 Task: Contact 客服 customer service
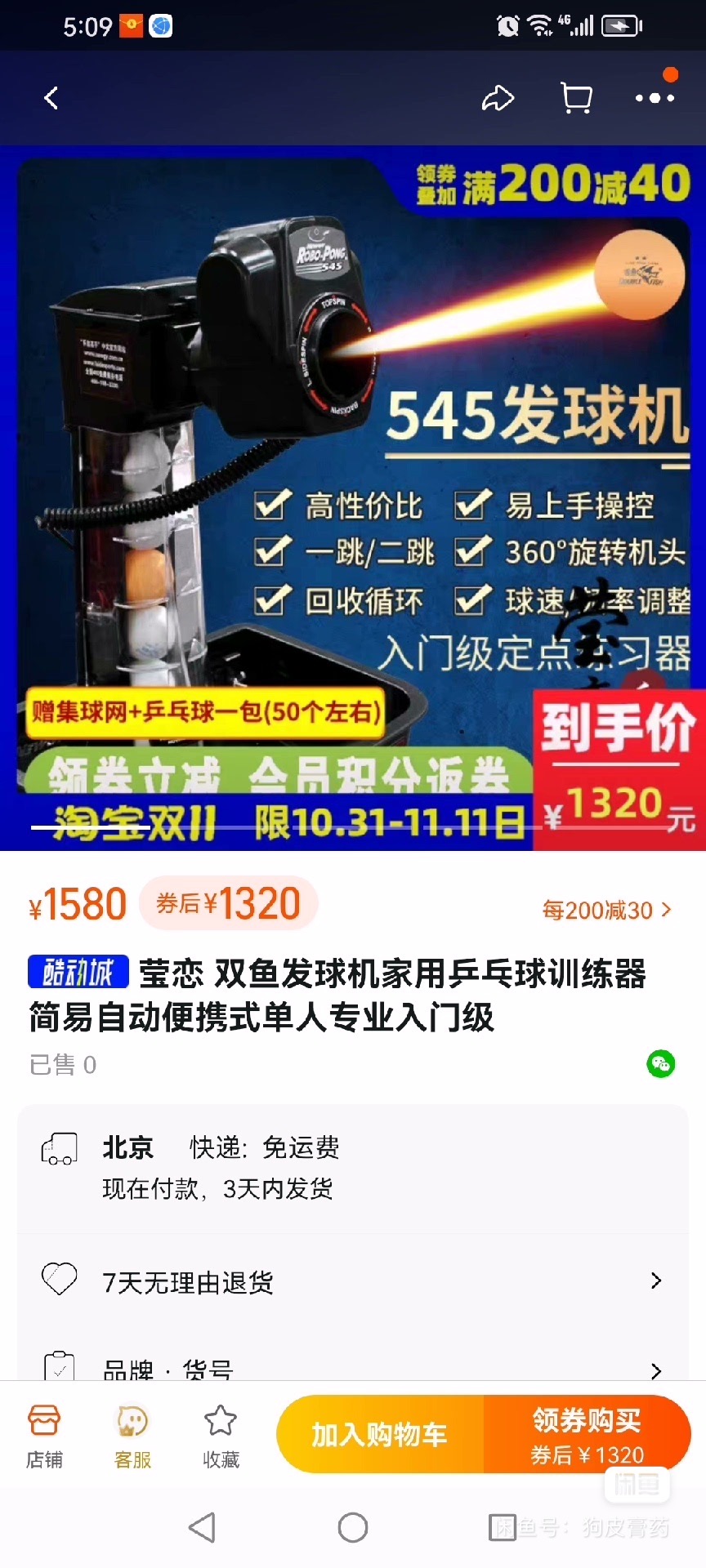(x=132, y=1436)
